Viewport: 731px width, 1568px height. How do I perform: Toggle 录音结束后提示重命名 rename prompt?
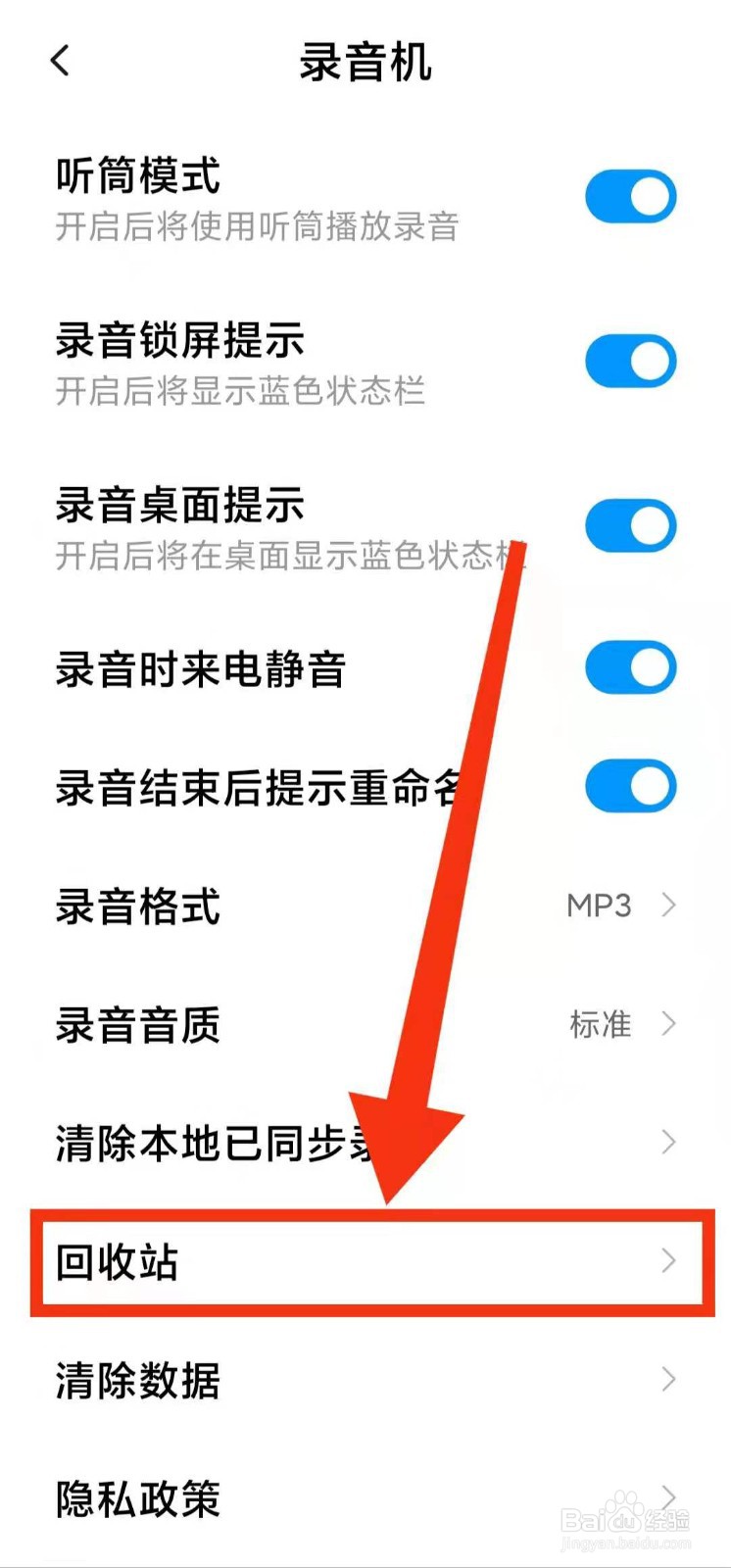point(630,786)
